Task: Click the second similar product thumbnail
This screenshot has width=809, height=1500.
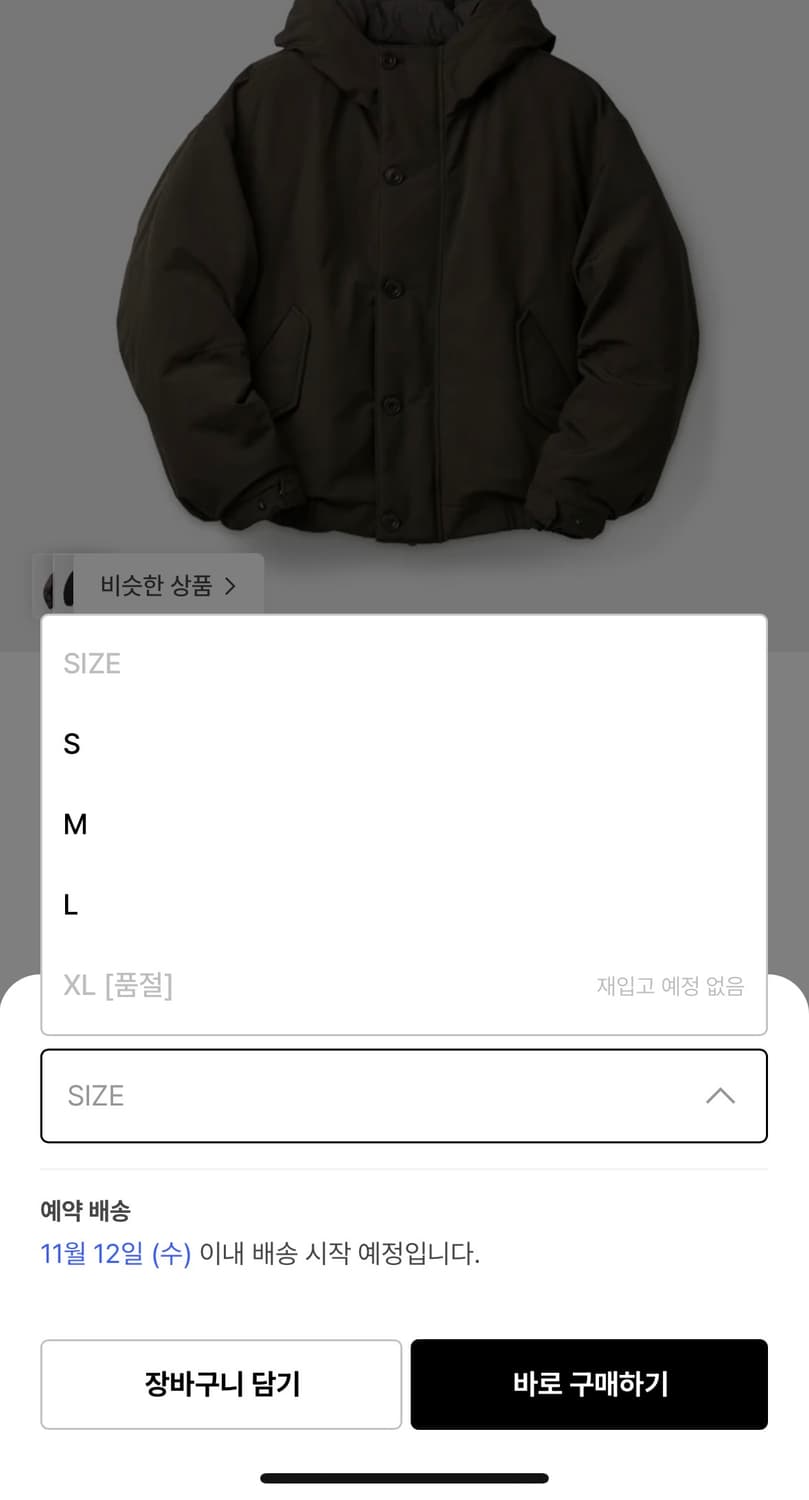Action: click(70, 587)
